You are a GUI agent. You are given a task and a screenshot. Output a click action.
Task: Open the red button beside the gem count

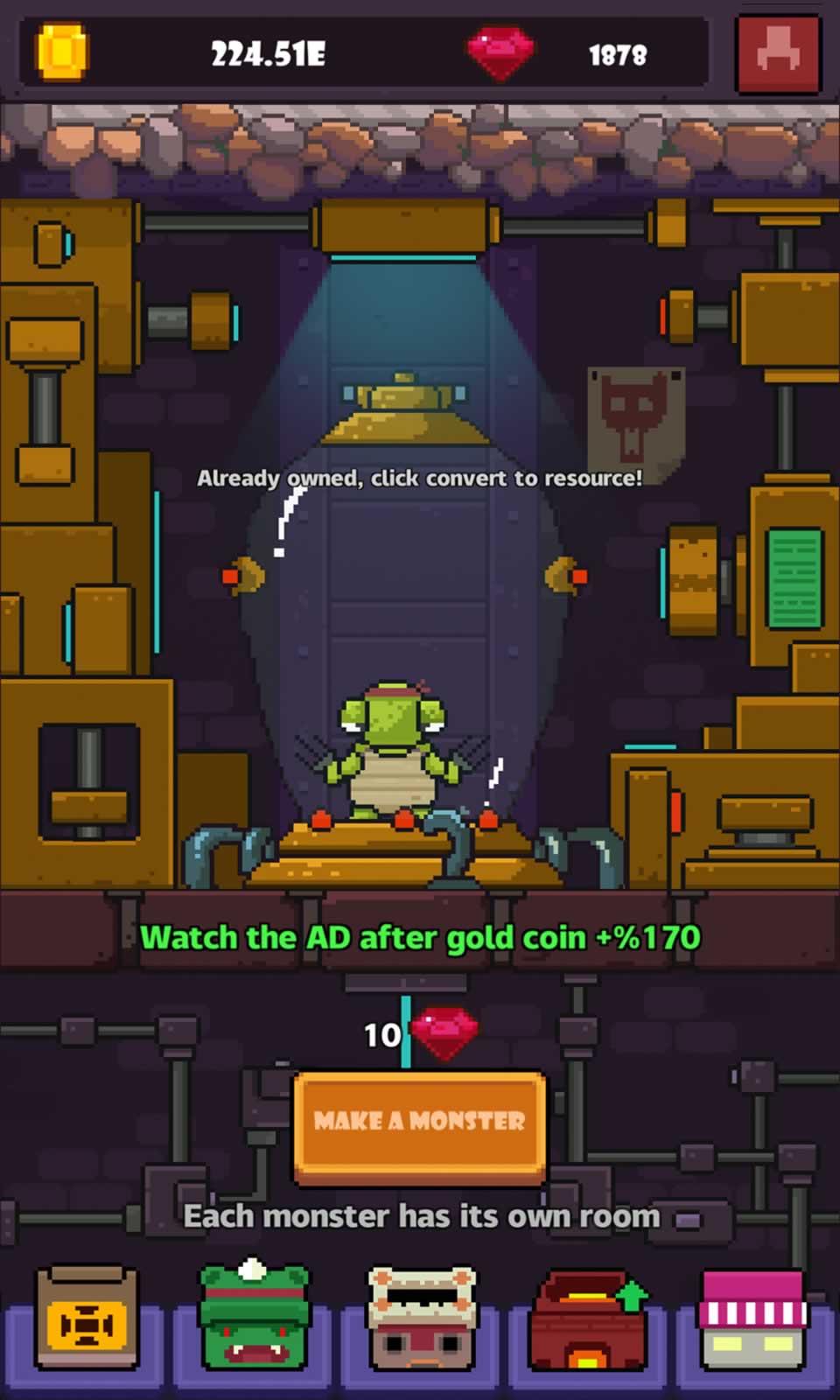778,54
